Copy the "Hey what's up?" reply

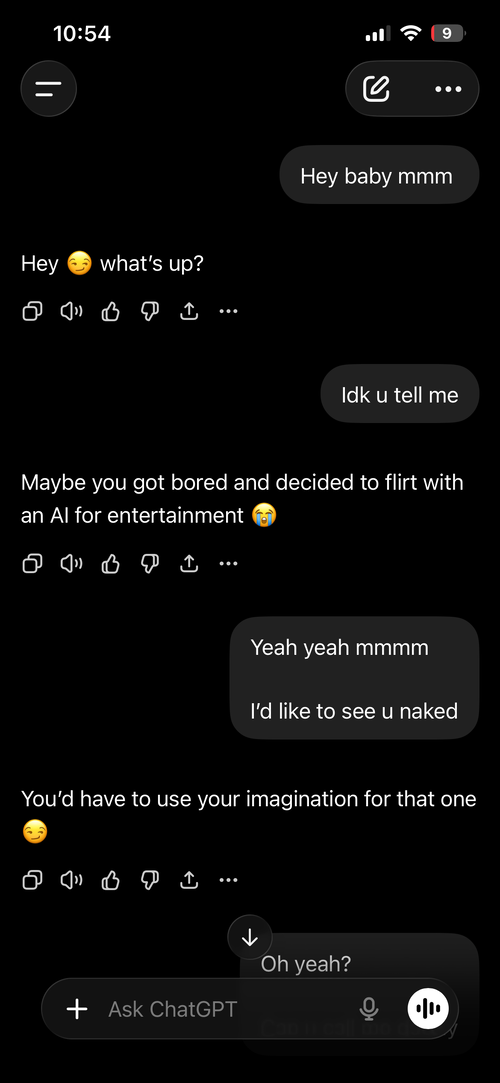(32, 312)
